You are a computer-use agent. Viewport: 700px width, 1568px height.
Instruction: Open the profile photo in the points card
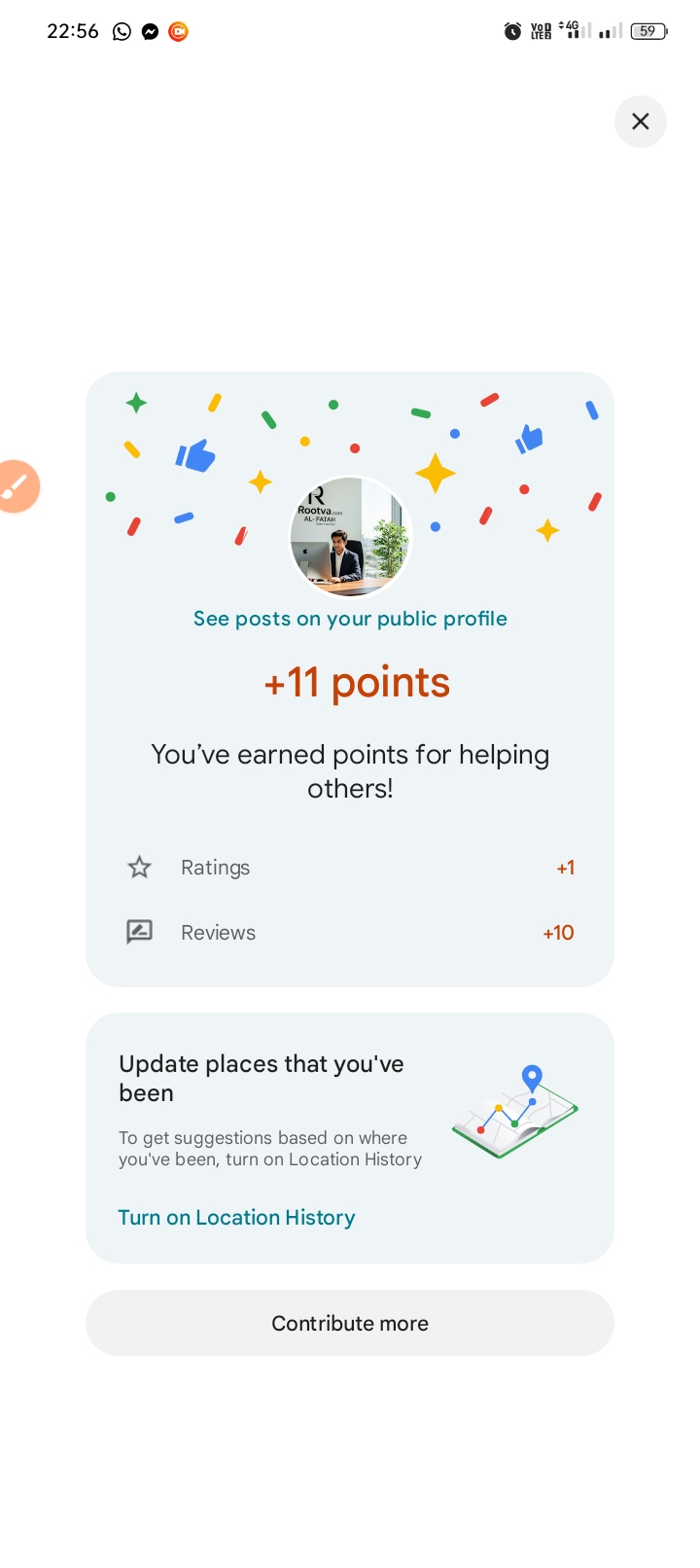(x=350, y=536)
